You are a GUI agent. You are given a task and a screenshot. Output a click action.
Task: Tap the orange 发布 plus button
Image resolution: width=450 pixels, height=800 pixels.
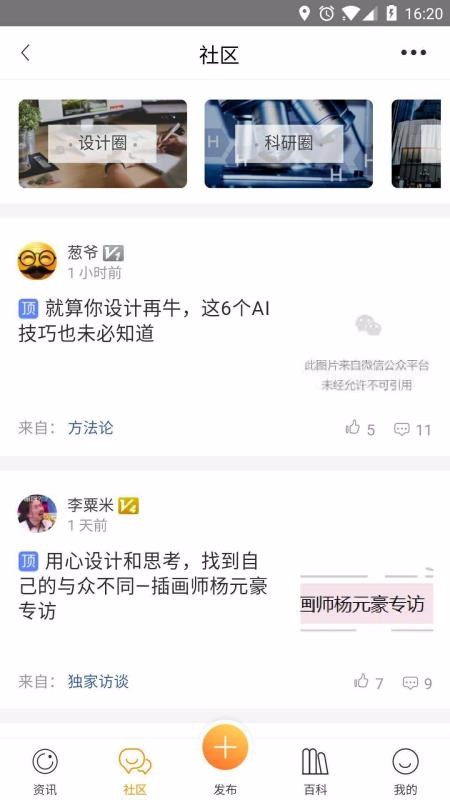pyautogui.click(x=225, y=747)
